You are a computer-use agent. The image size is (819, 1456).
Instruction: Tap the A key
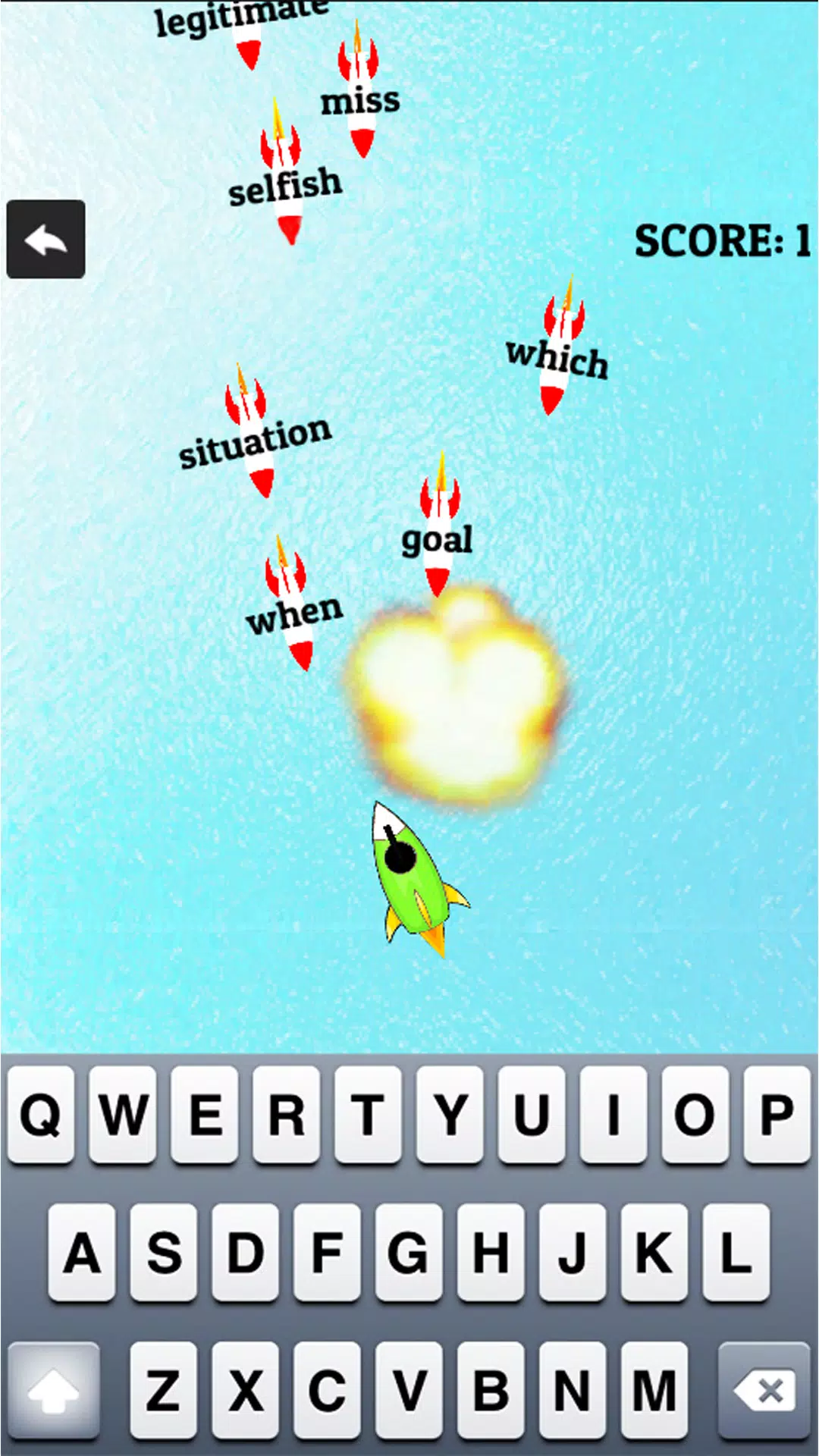click(x=82, y=1252)
